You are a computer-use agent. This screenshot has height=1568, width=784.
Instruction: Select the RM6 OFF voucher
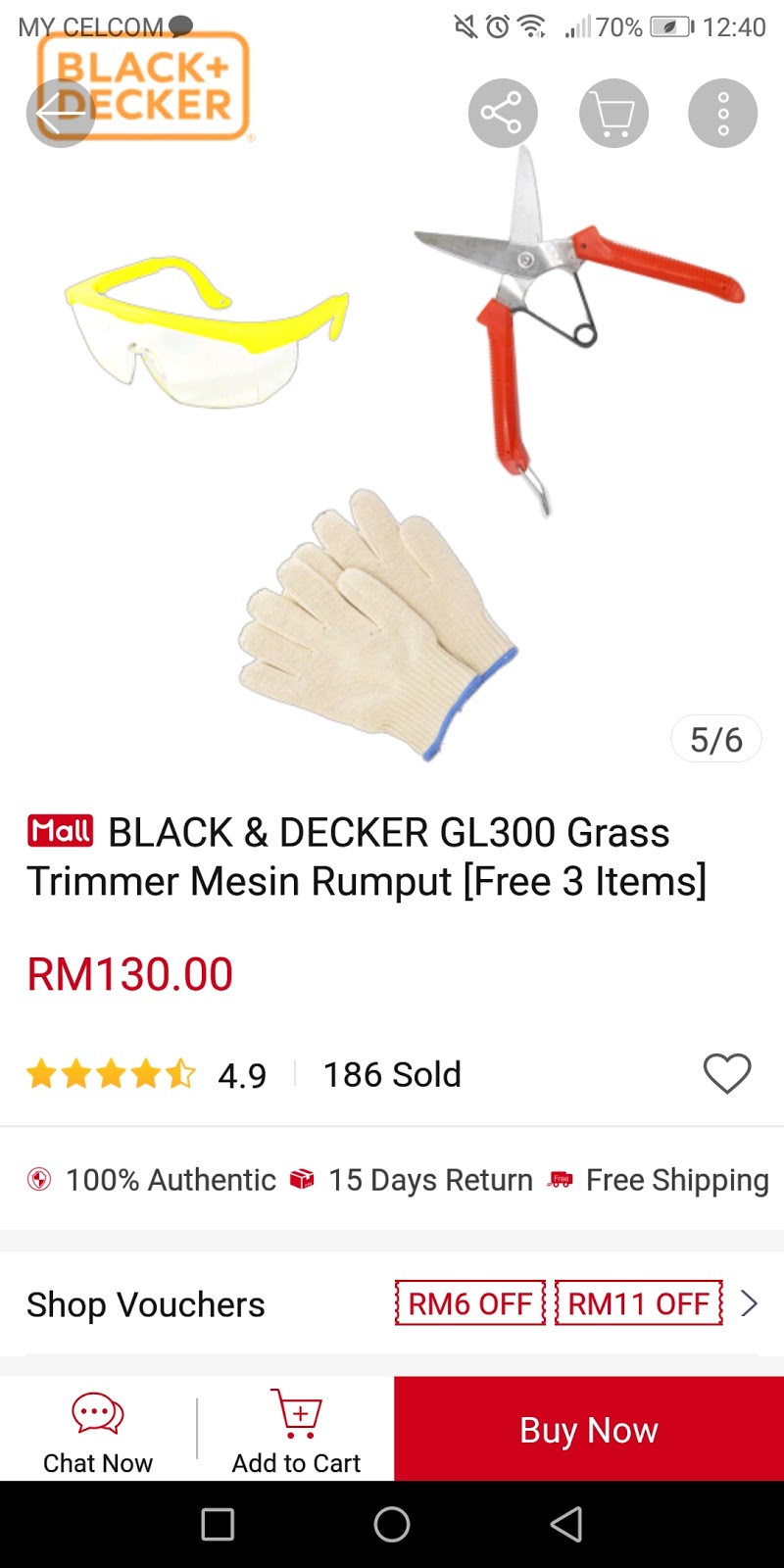(x=470, y=1303)
